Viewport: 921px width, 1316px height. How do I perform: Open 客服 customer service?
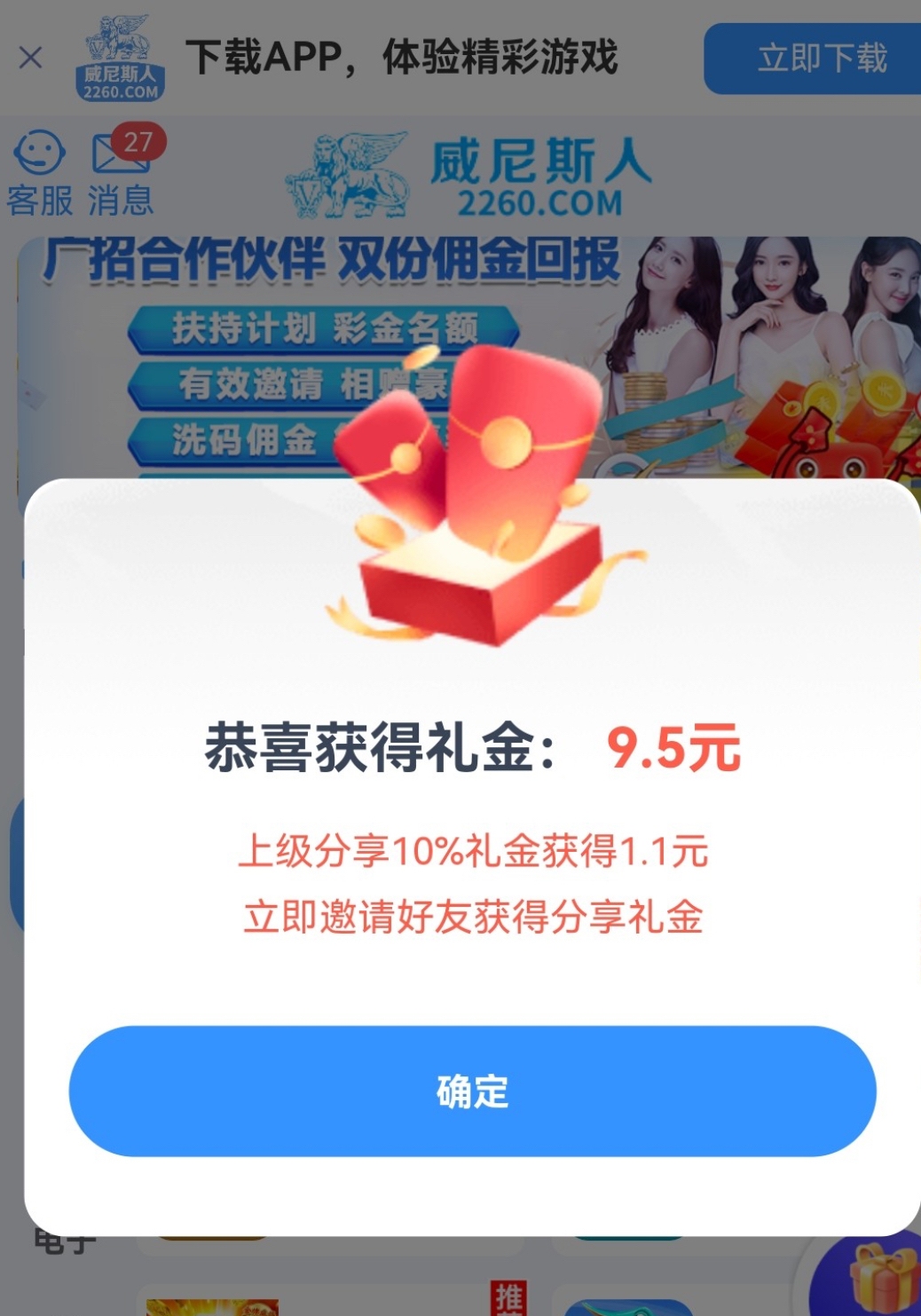coord(39,174)
